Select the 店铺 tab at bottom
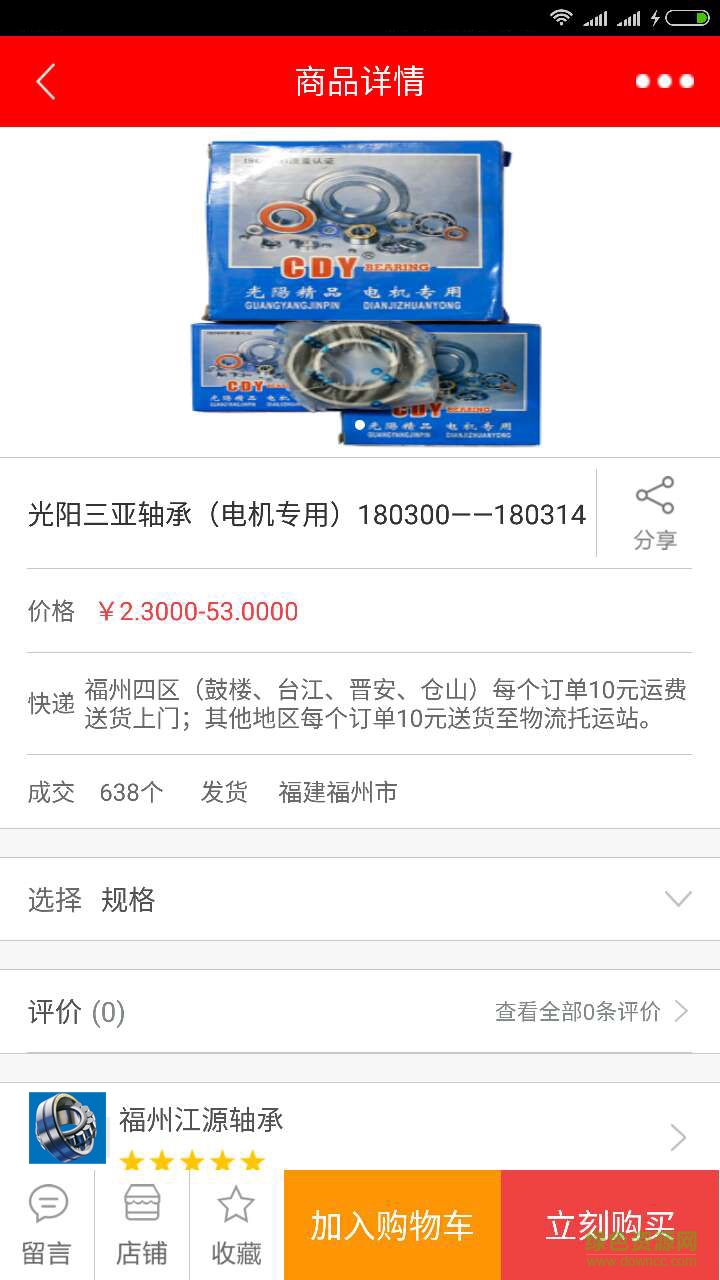 (x=141, y=1222)
